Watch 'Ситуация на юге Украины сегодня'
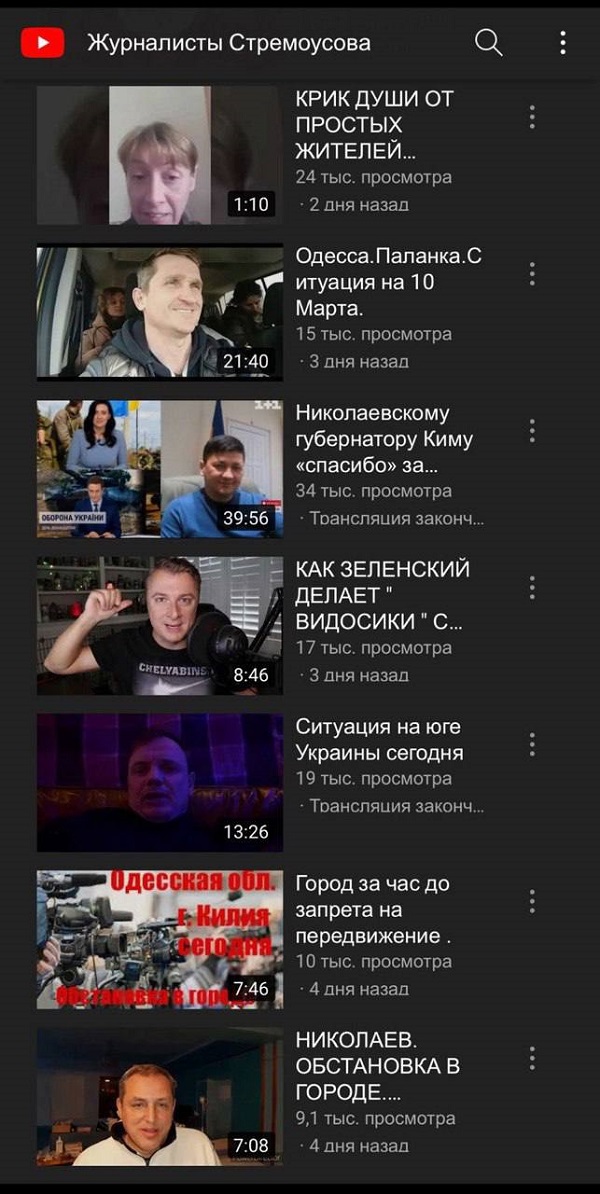This screenshot has height=1194, width=600. coord(159,783)
